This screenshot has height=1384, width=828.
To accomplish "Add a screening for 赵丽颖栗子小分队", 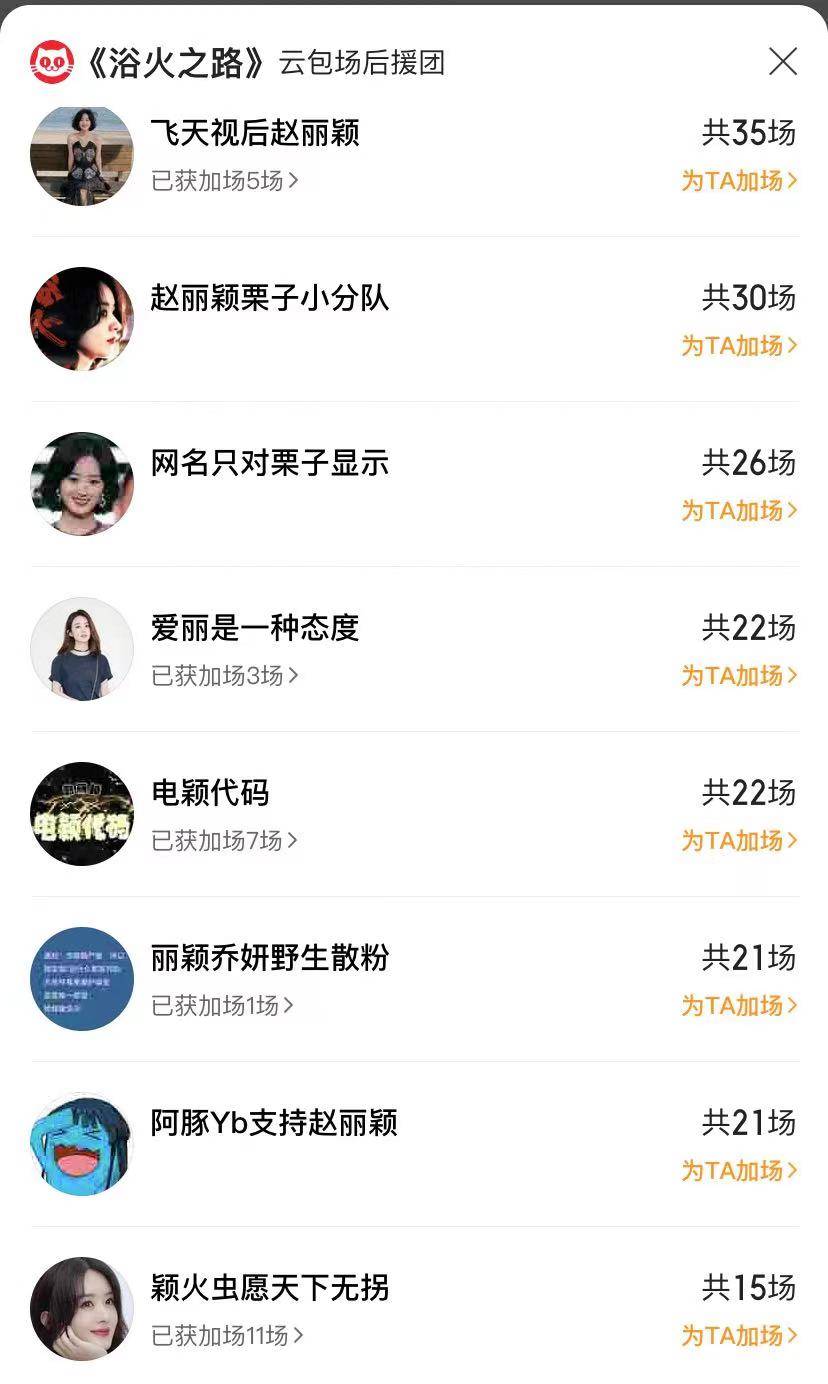I will pos(739,346).
